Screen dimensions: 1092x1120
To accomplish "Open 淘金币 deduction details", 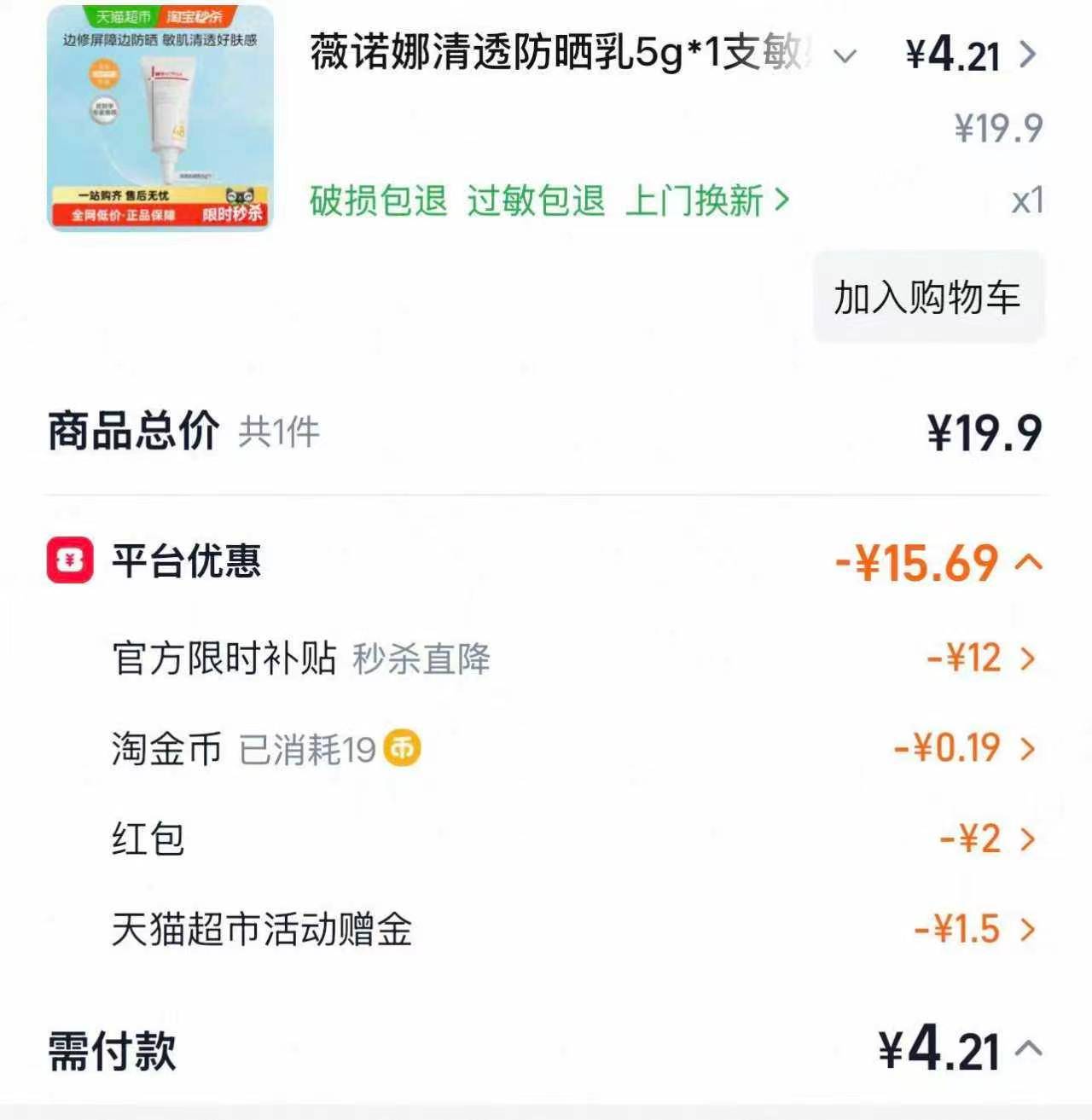I will click(x=964, y=749).
